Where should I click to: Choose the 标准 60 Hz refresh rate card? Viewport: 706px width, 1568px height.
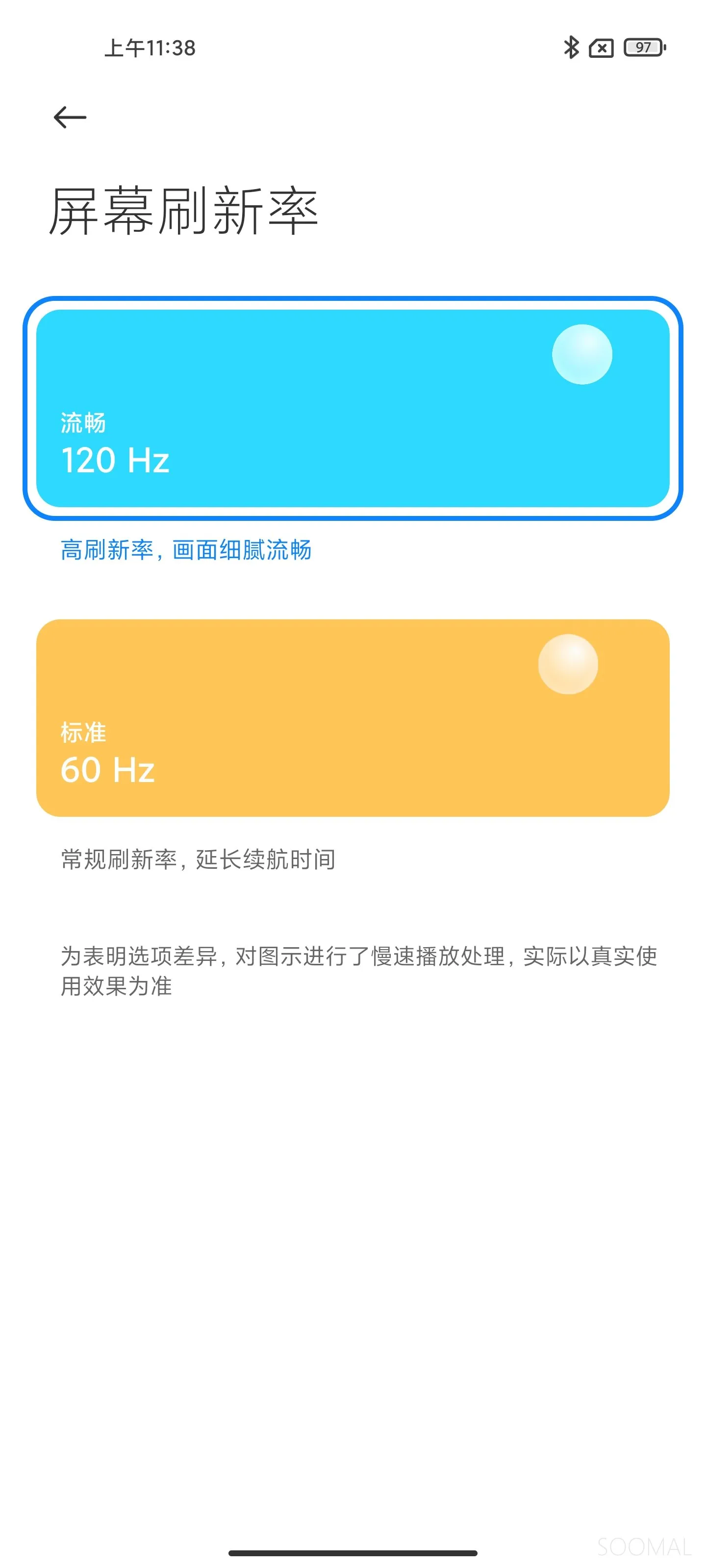353,718
